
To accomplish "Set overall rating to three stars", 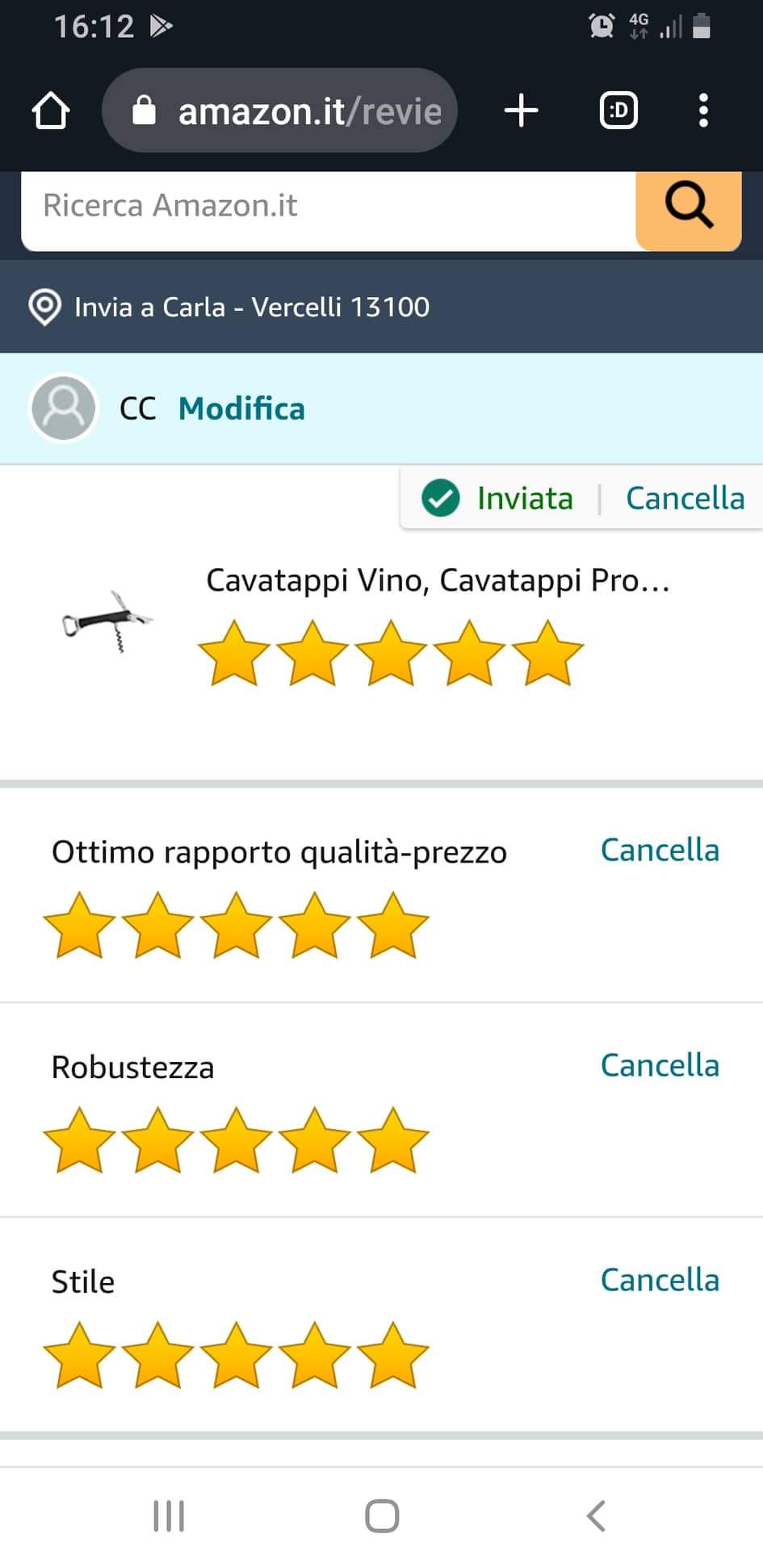I will tap(391, 654).
